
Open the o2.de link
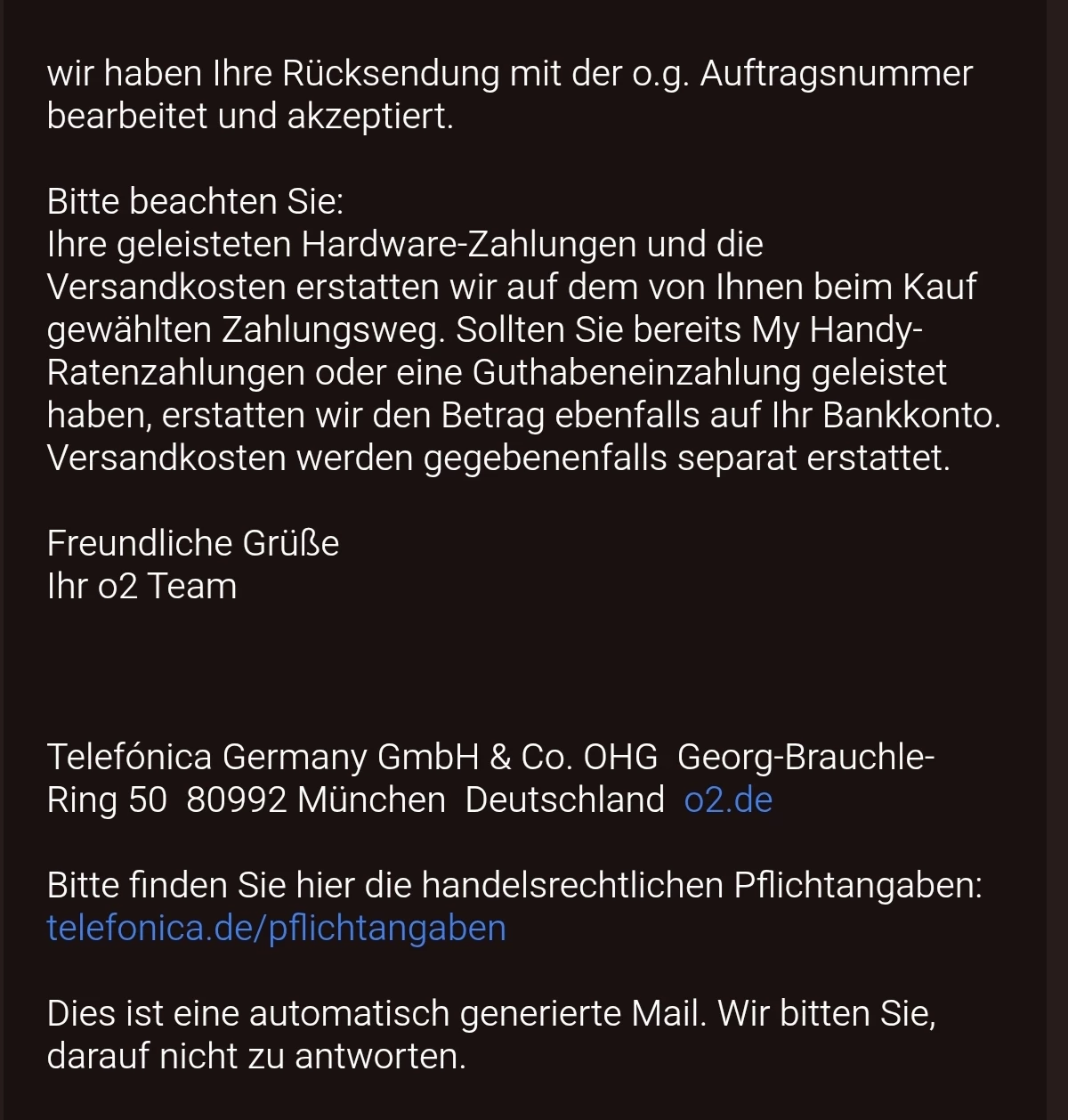coord(727,799)
